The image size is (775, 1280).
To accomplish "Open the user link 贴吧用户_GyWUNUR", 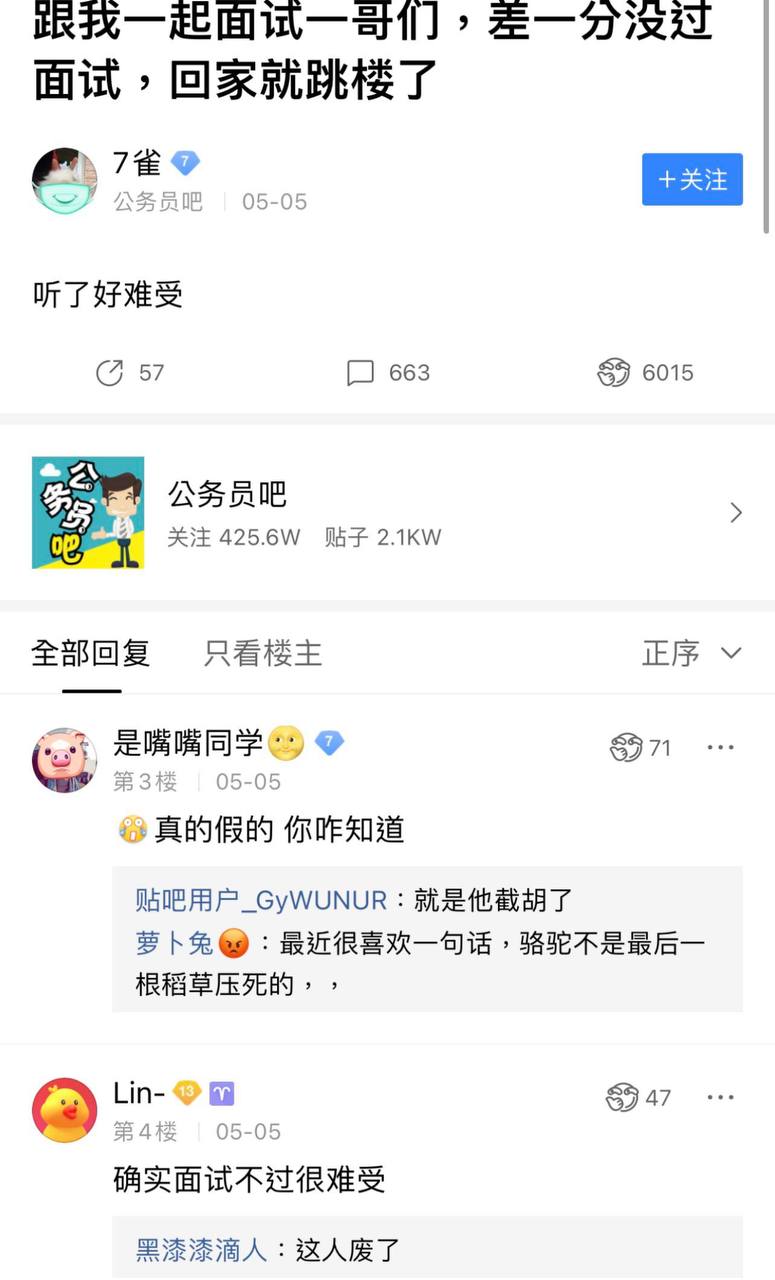I will [x=261, y=900].
